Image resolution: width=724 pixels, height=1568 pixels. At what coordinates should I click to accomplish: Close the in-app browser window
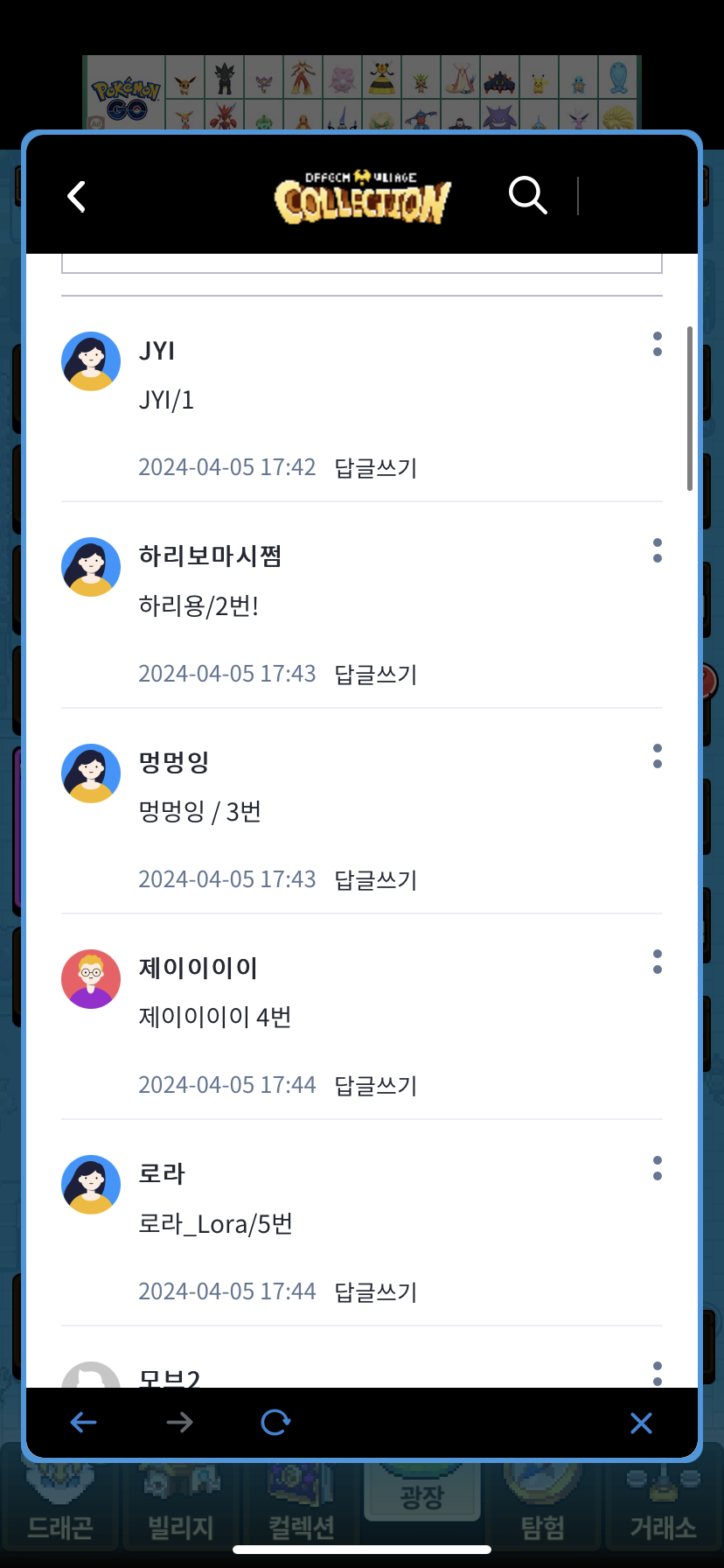click(641, 1424)
